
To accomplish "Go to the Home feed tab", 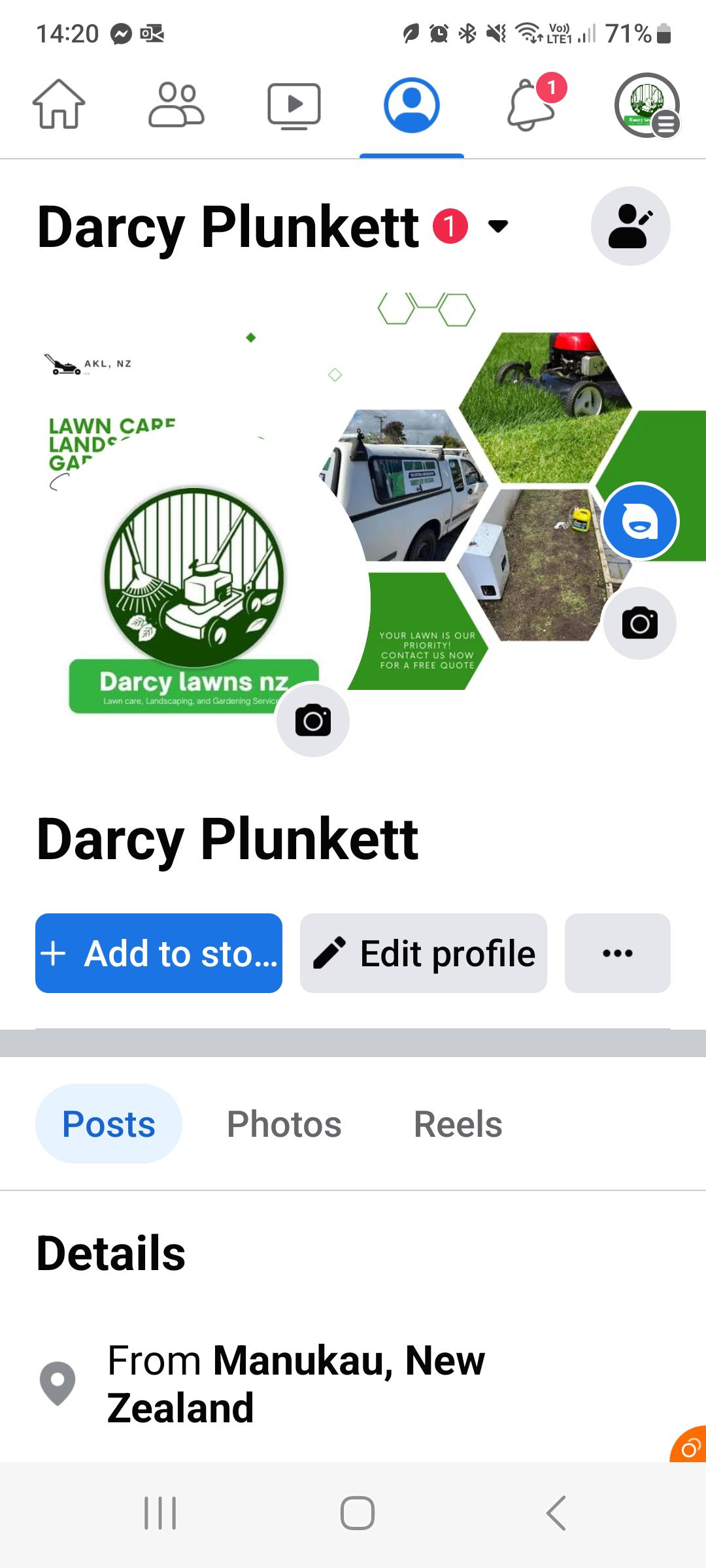I will tap(59, 105).
